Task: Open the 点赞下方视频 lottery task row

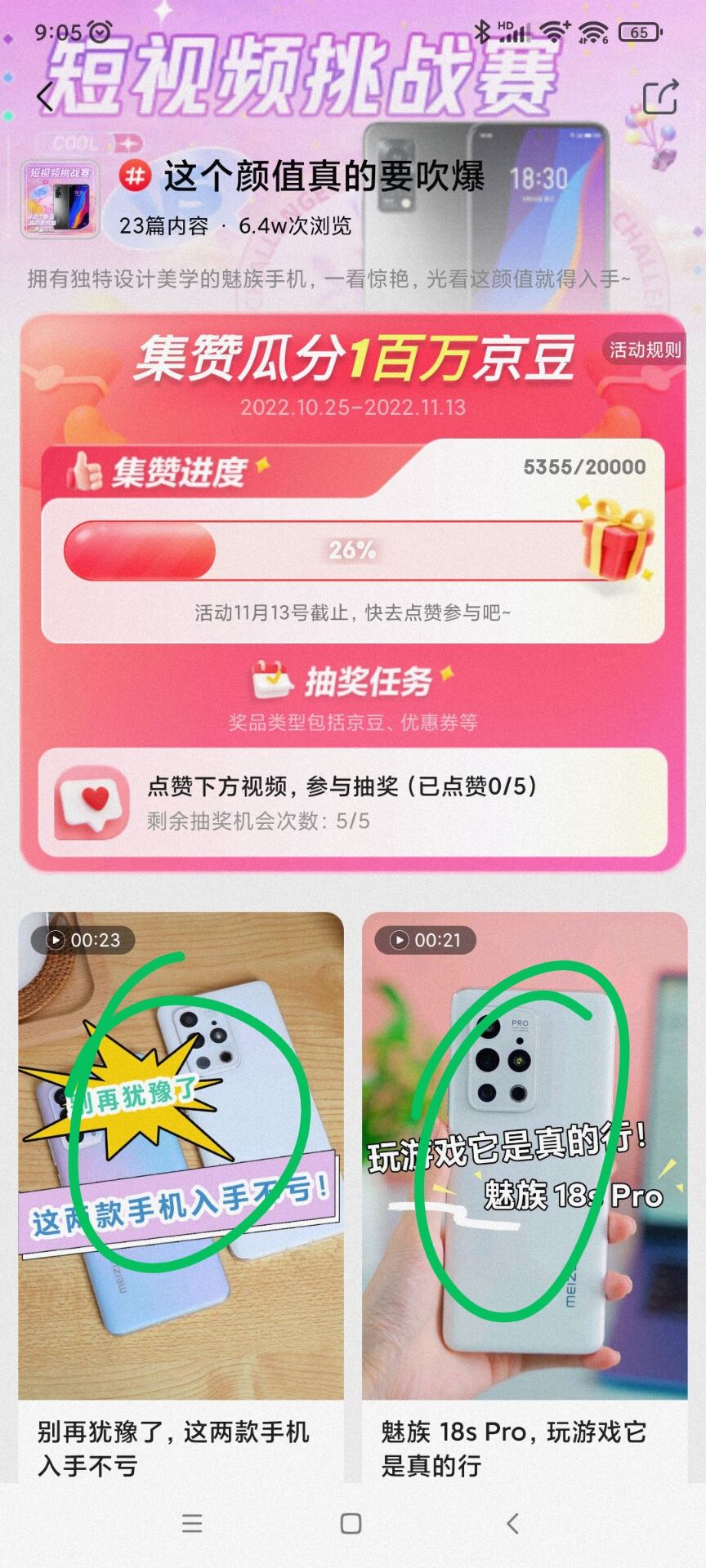Action: point(353,803)
